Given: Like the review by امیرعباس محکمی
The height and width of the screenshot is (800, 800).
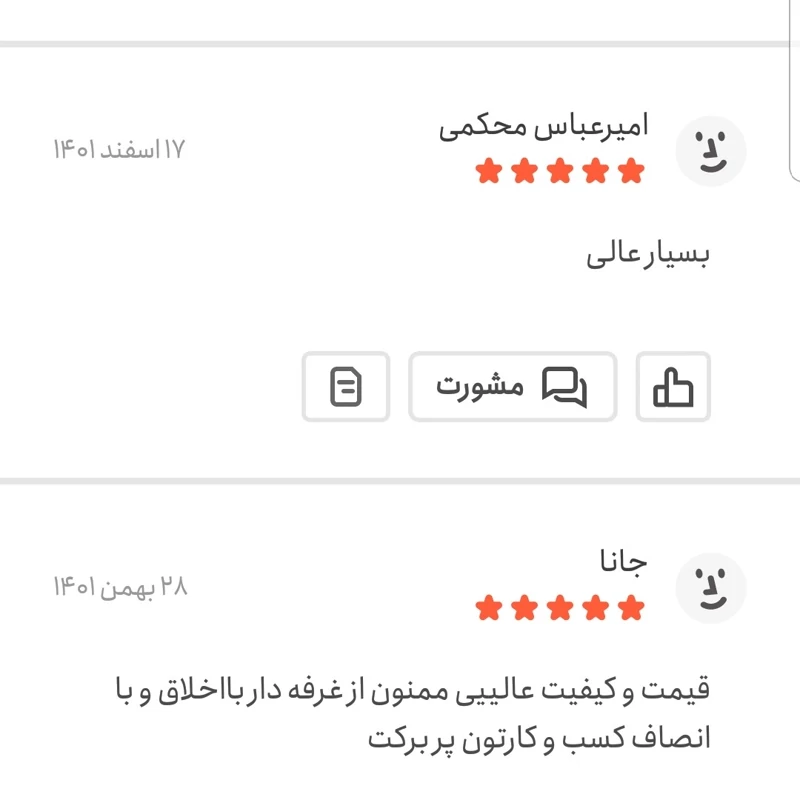Looking at the screenshot, I should click(673, 386).
